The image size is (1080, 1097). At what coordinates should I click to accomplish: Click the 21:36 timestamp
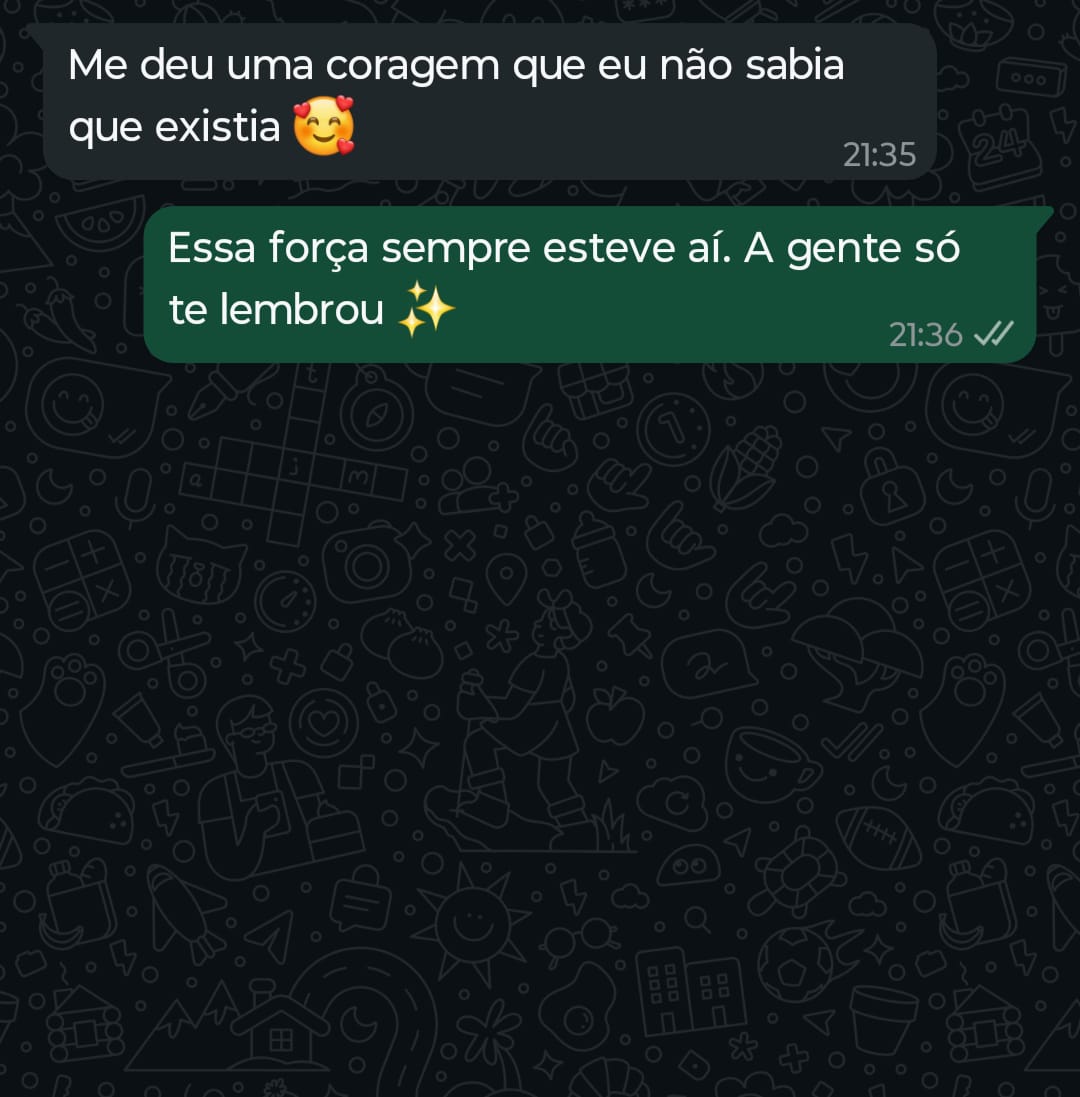(x=923, y=336)
